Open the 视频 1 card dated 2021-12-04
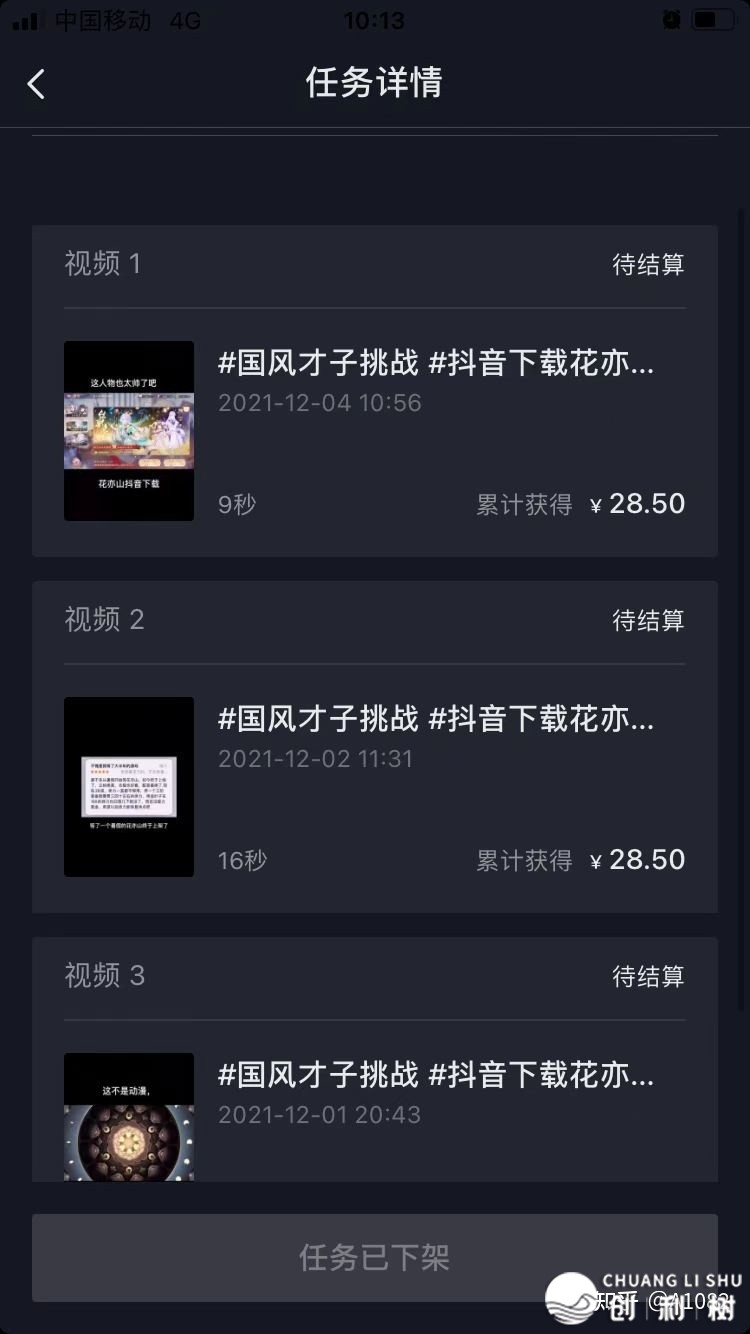Screen dimensions: 750x1334 374,430
